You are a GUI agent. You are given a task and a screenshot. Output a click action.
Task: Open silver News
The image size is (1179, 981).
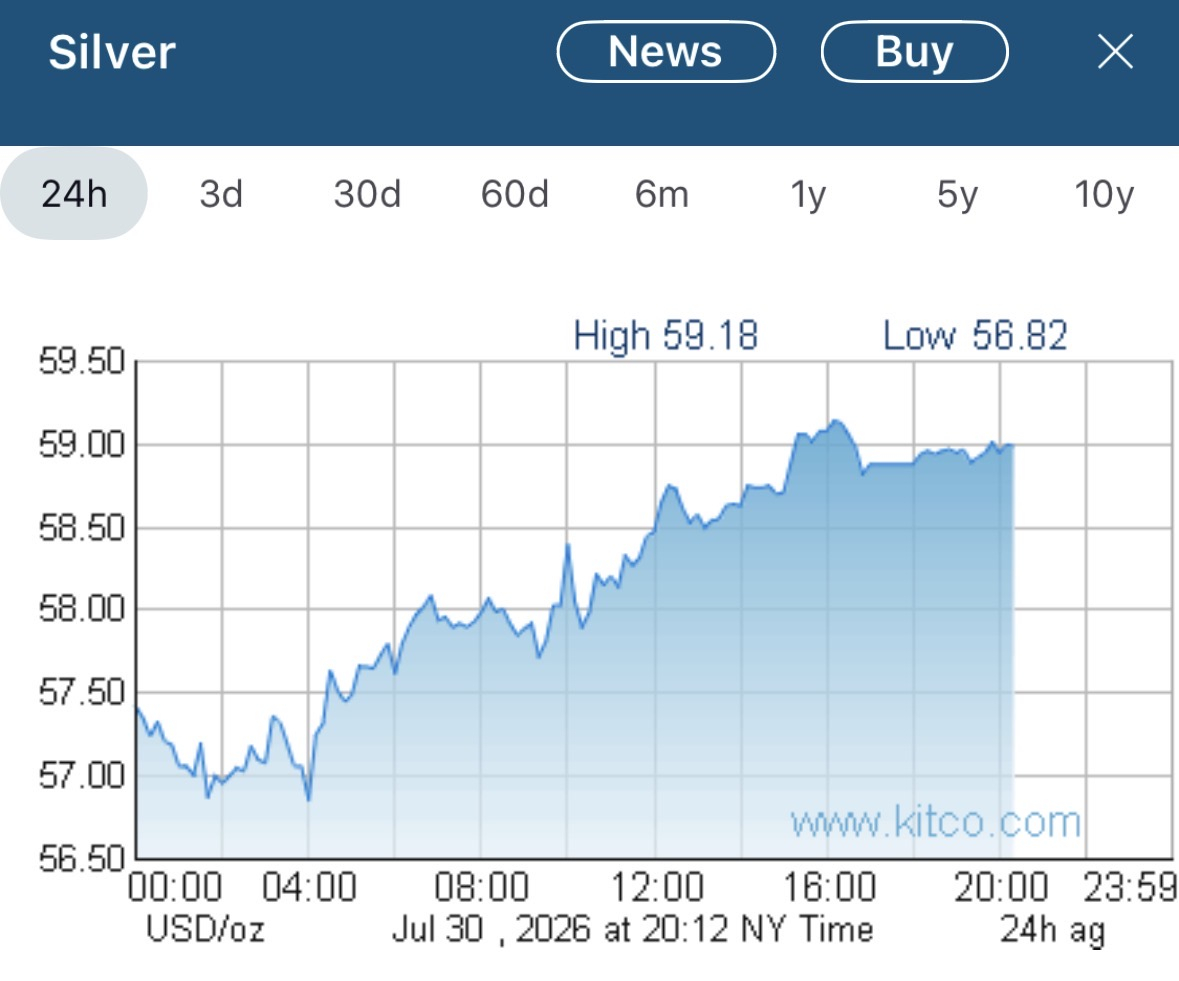(x=666, y=52)
